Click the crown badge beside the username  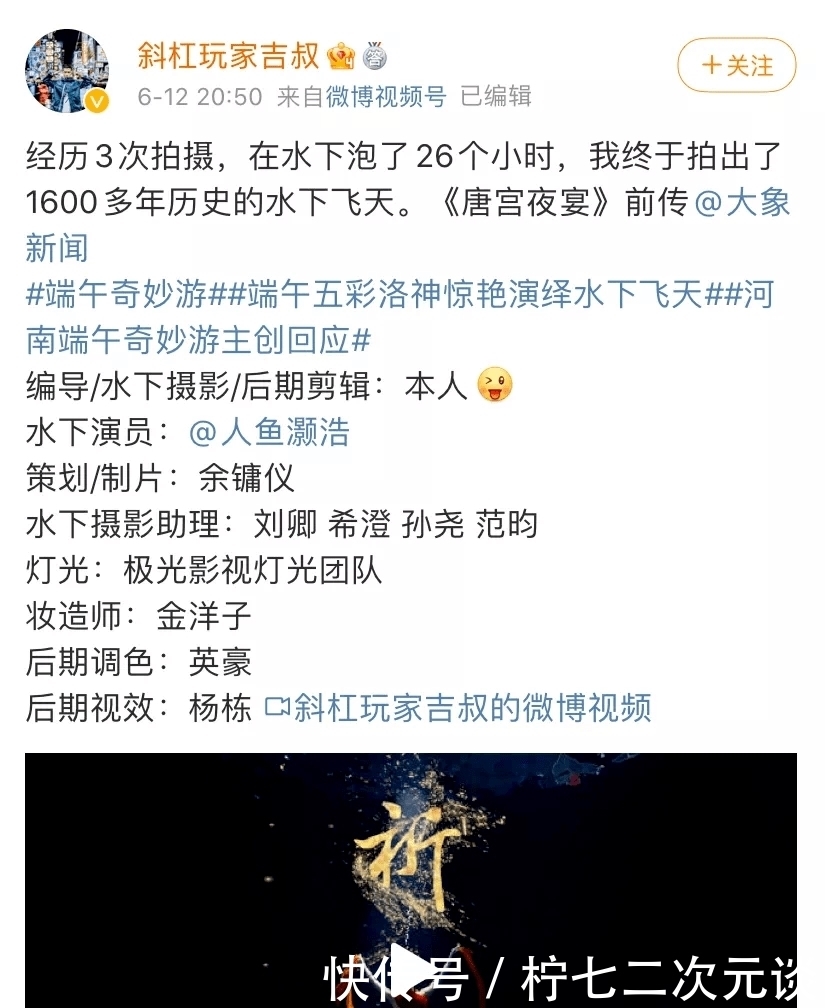pyautogui.click(x=339, y=57)
